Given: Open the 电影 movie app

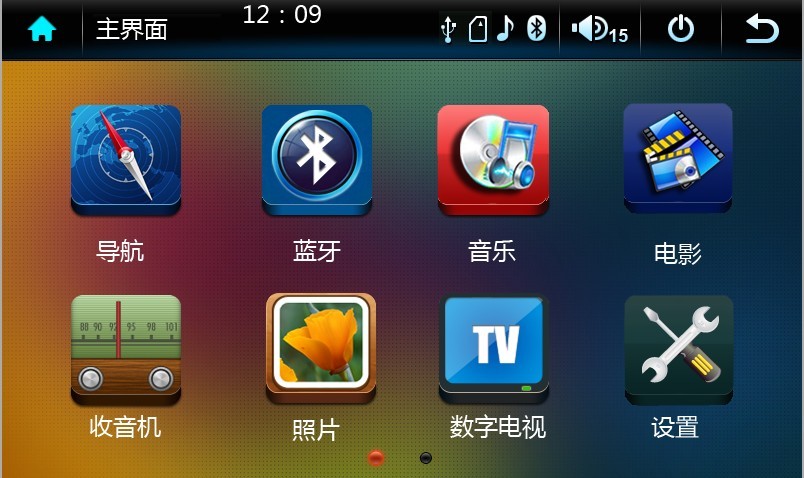Looking at the screenshot, I should click(678, 160).
